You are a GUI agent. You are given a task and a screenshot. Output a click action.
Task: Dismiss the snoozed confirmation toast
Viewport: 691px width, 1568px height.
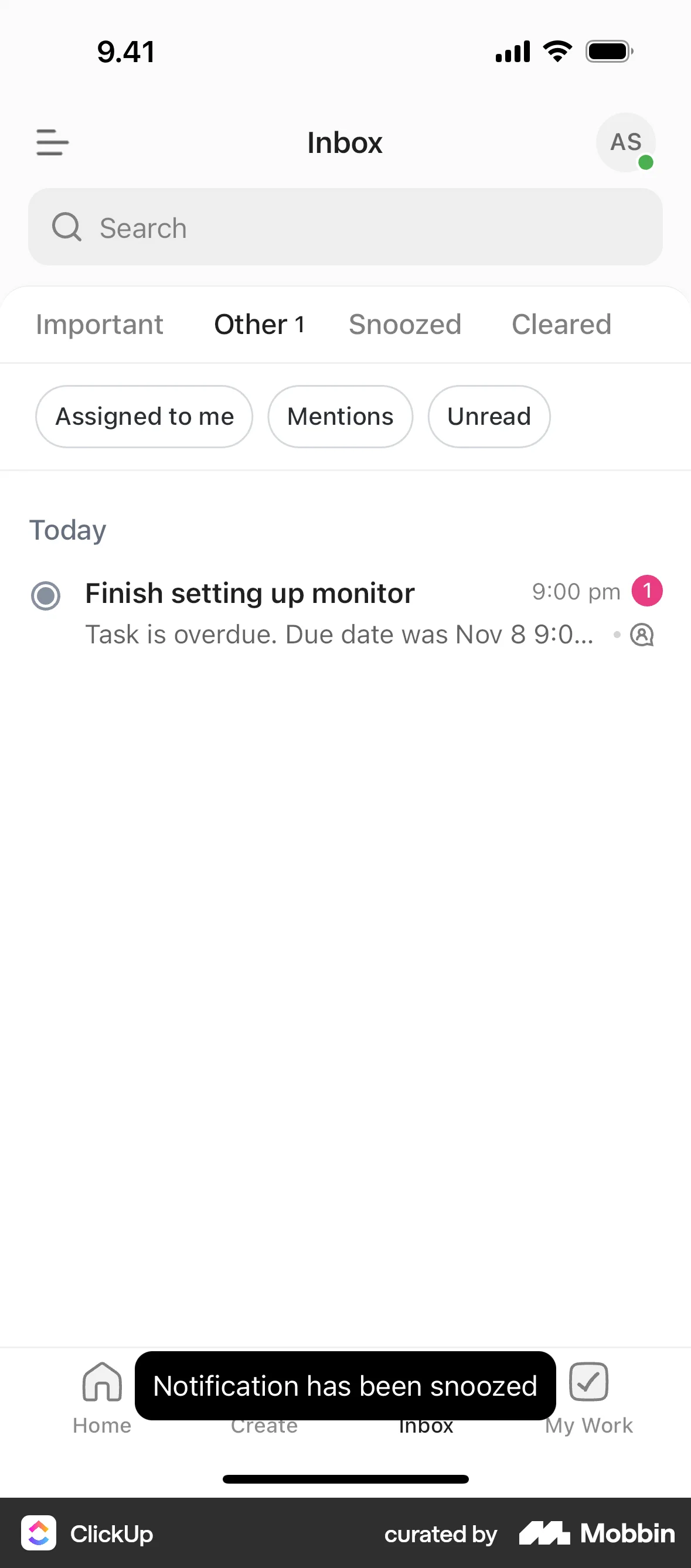point(345,1386)
